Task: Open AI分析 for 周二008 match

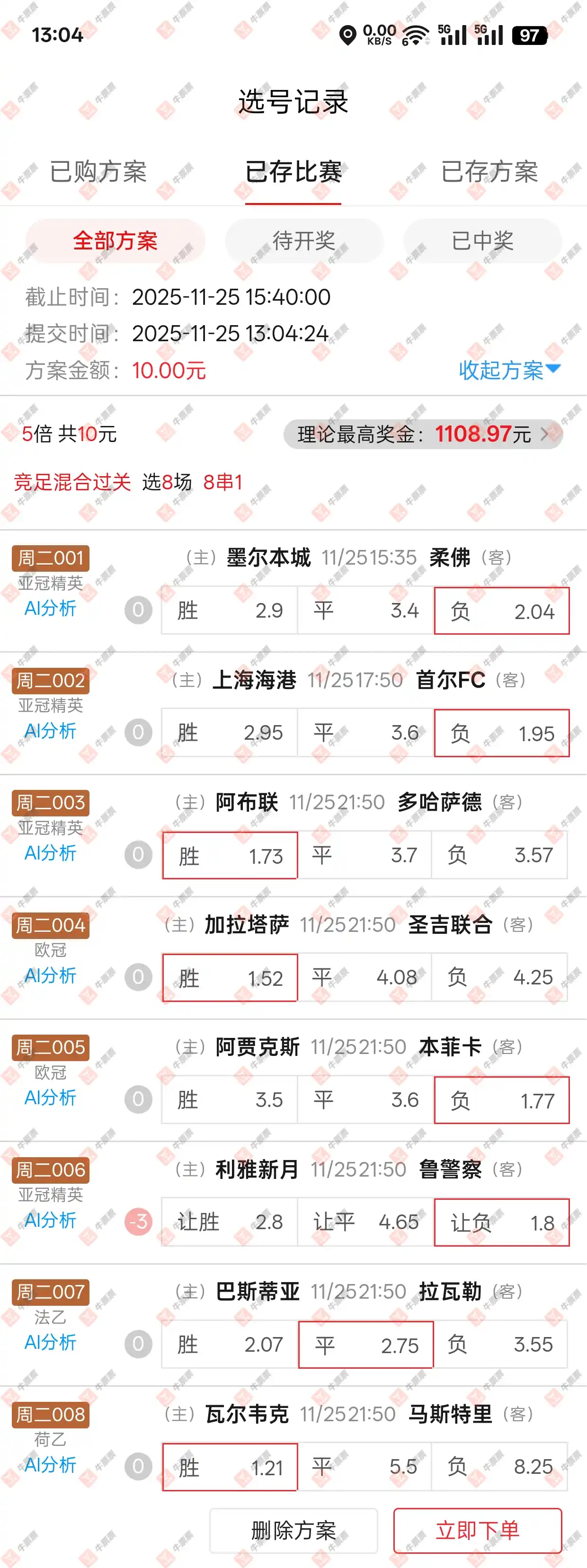Action: pyautogui.click(x=50, y=1464)
